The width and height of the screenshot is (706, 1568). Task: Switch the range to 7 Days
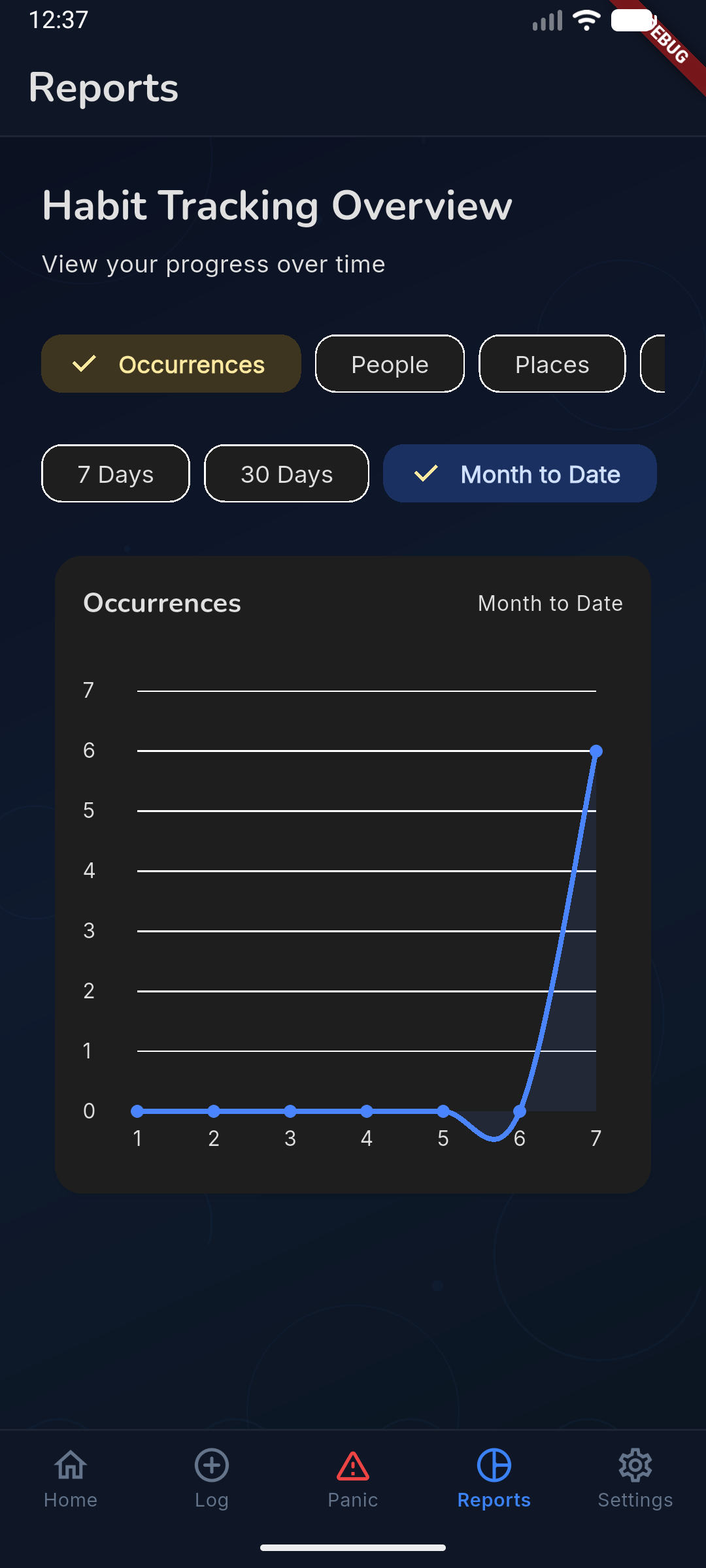(115, 474)
